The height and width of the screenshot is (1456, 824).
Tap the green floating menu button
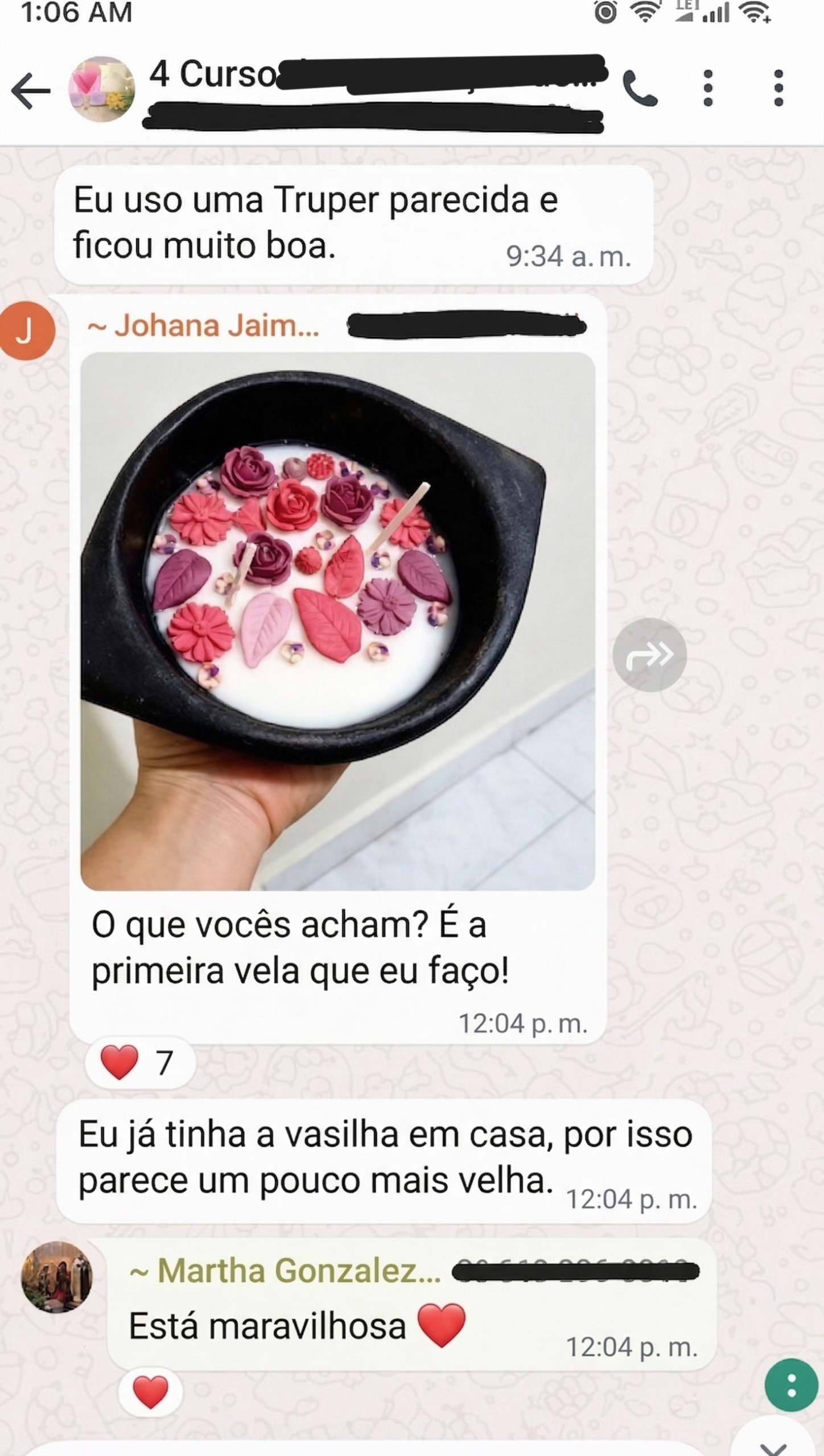(x=791, y=1385)
